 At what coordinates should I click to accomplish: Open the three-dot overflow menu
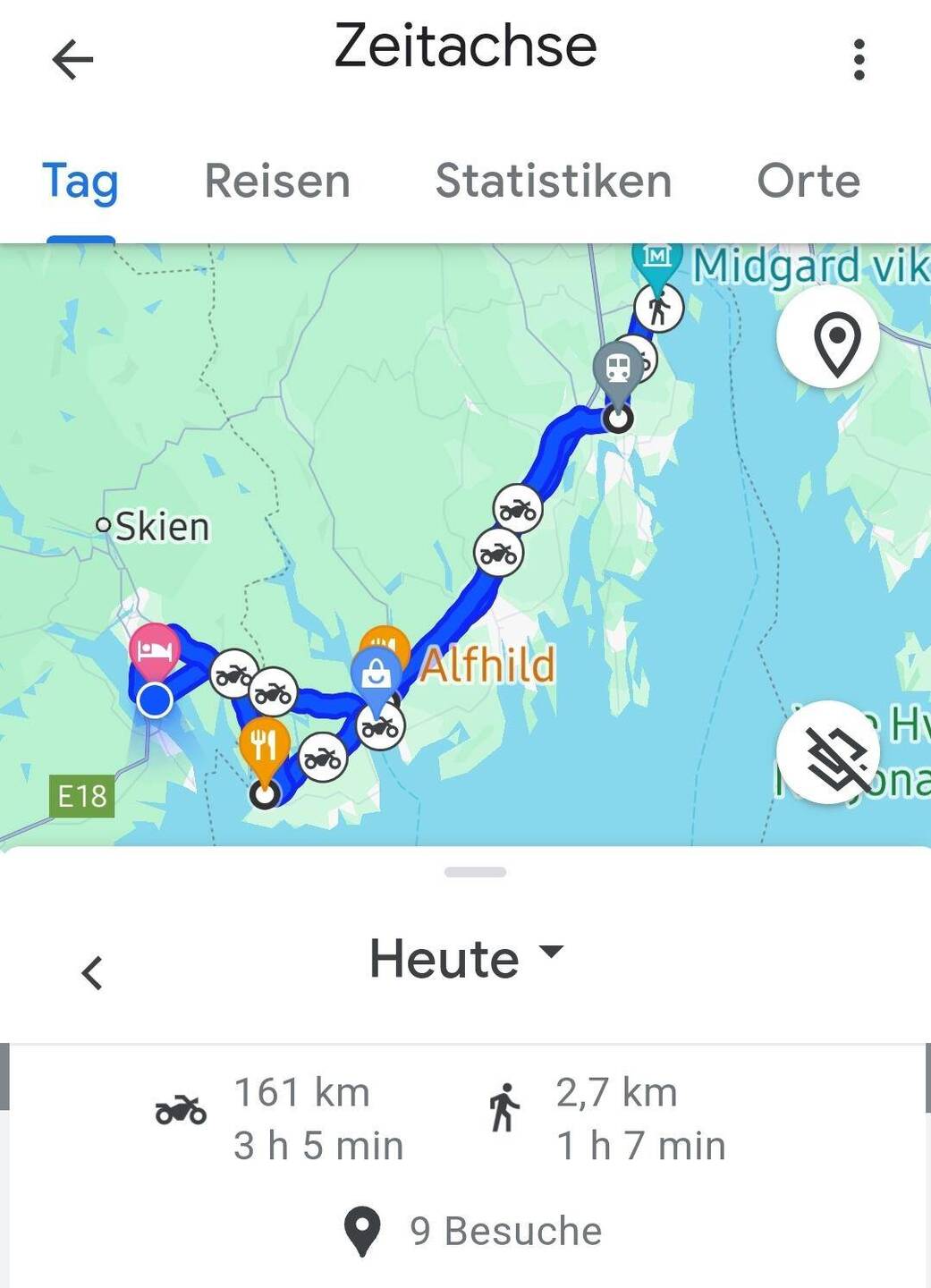coord(859,61)
